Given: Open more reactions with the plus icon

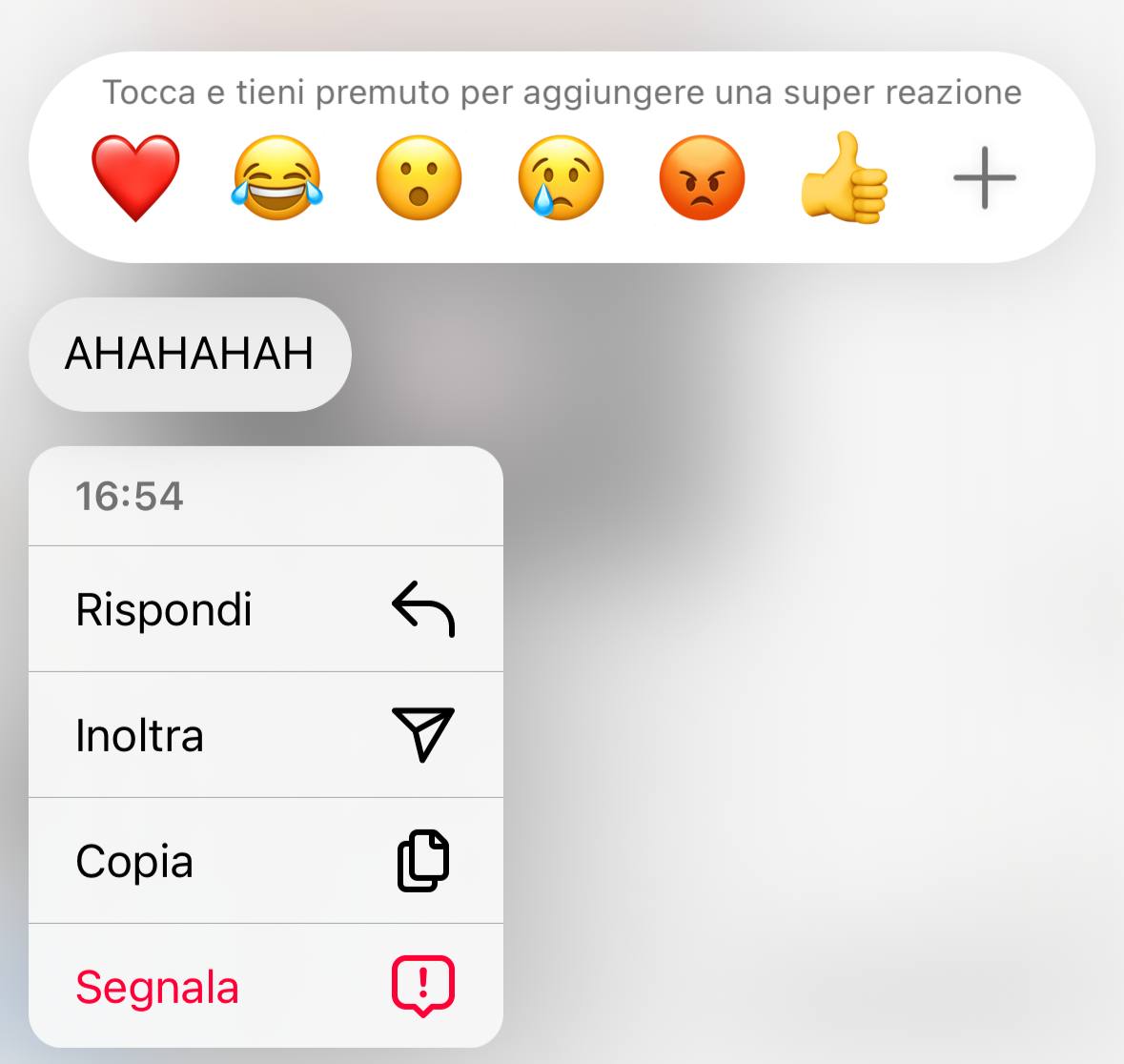Looking at the screenshot, I should coord(984,177).
